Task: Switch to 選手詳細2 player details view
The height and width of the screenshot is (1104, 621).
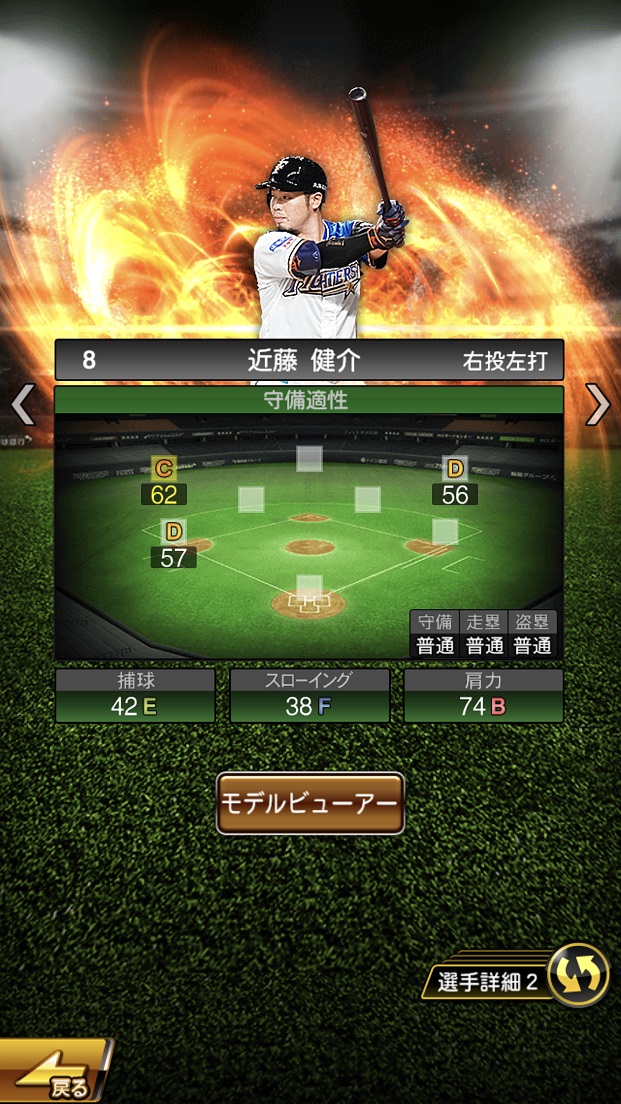Action: coord(519,978)
